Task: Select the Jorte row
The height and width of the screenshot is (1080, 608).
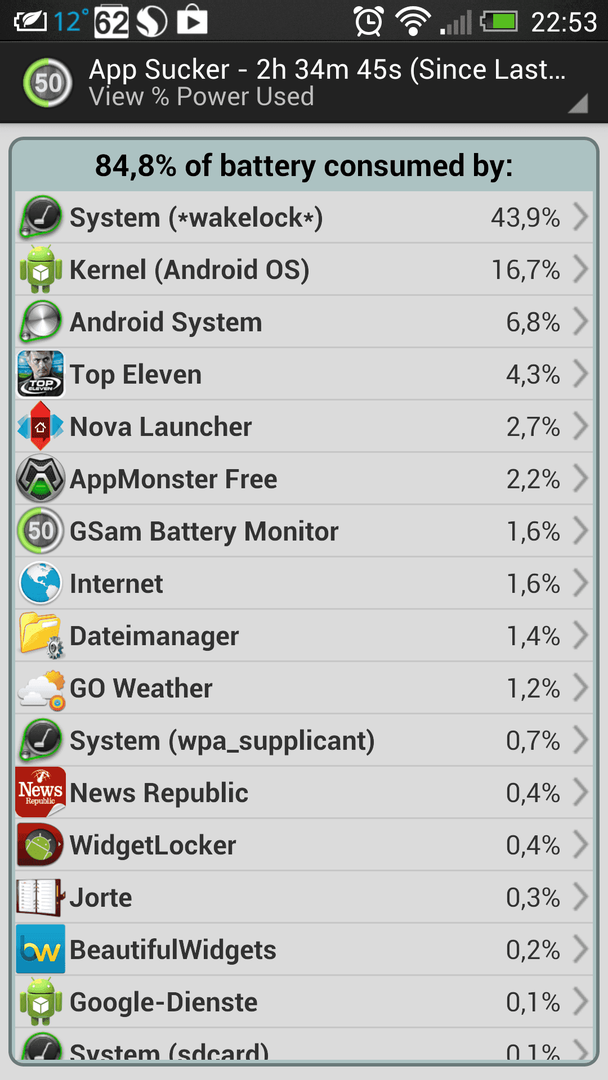Action: click(x=304, y=897)
